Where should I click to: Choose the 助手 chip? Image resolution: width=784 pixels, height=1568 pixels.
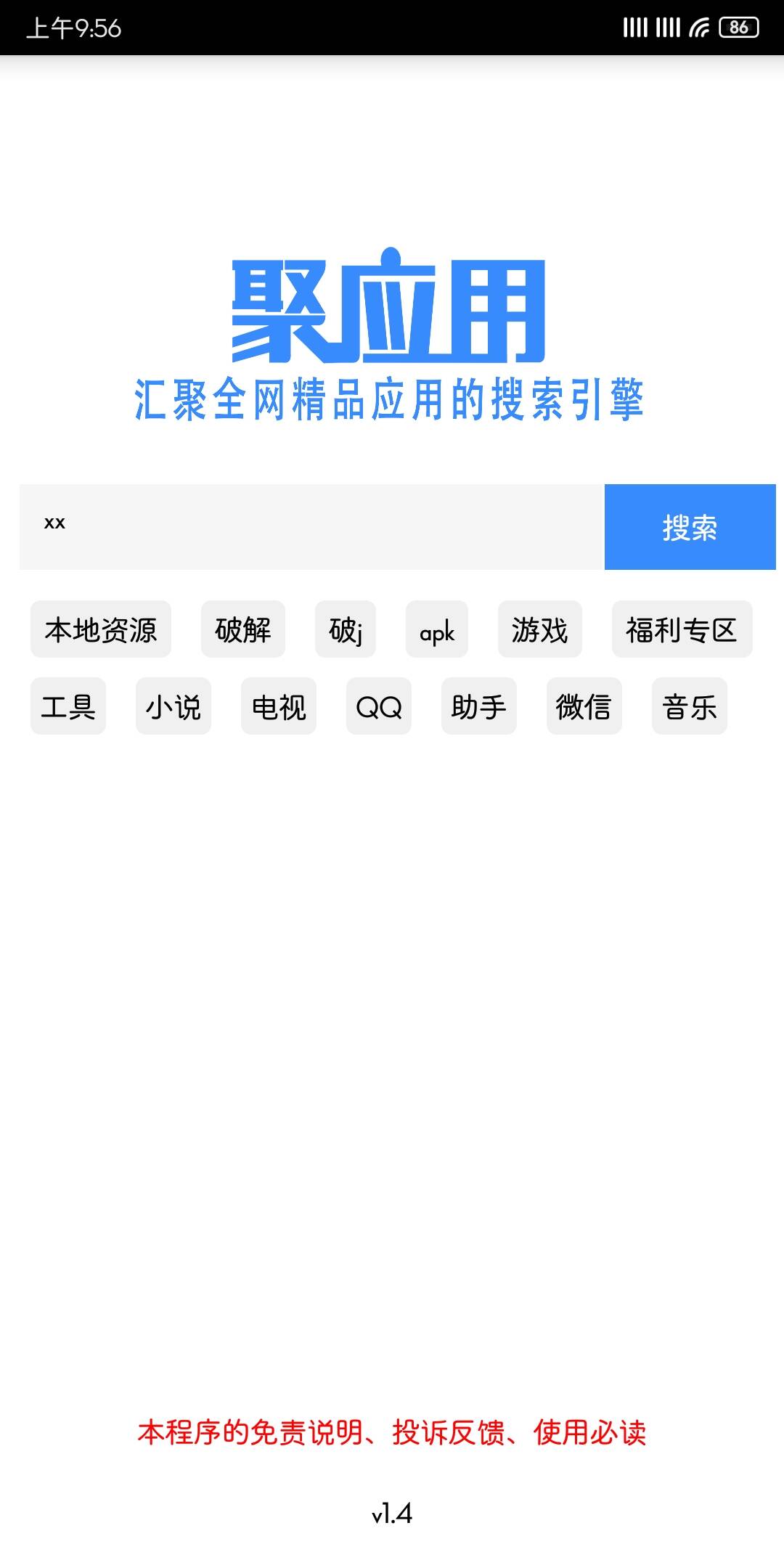coord(479,706)
